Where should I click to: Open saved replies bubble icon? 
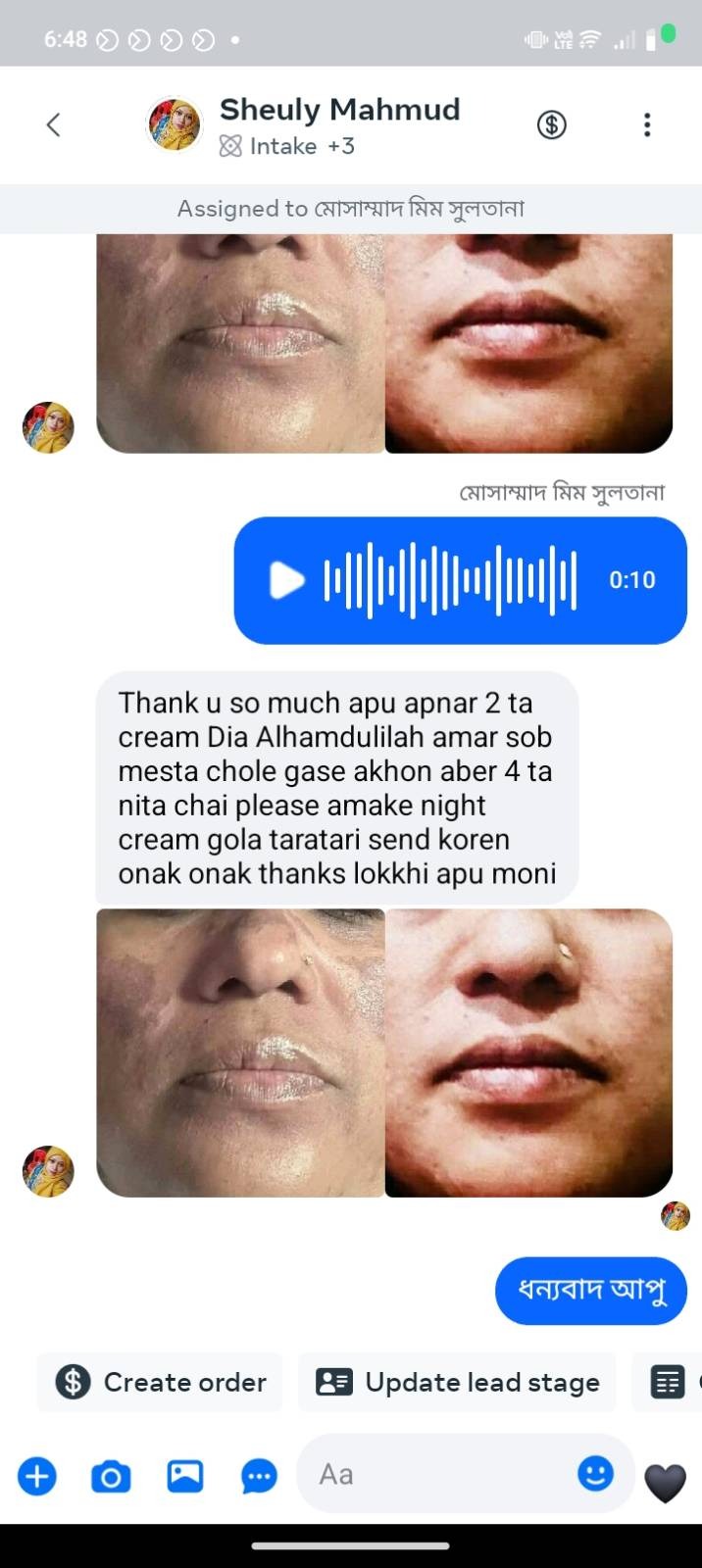tap(259, 1476)
